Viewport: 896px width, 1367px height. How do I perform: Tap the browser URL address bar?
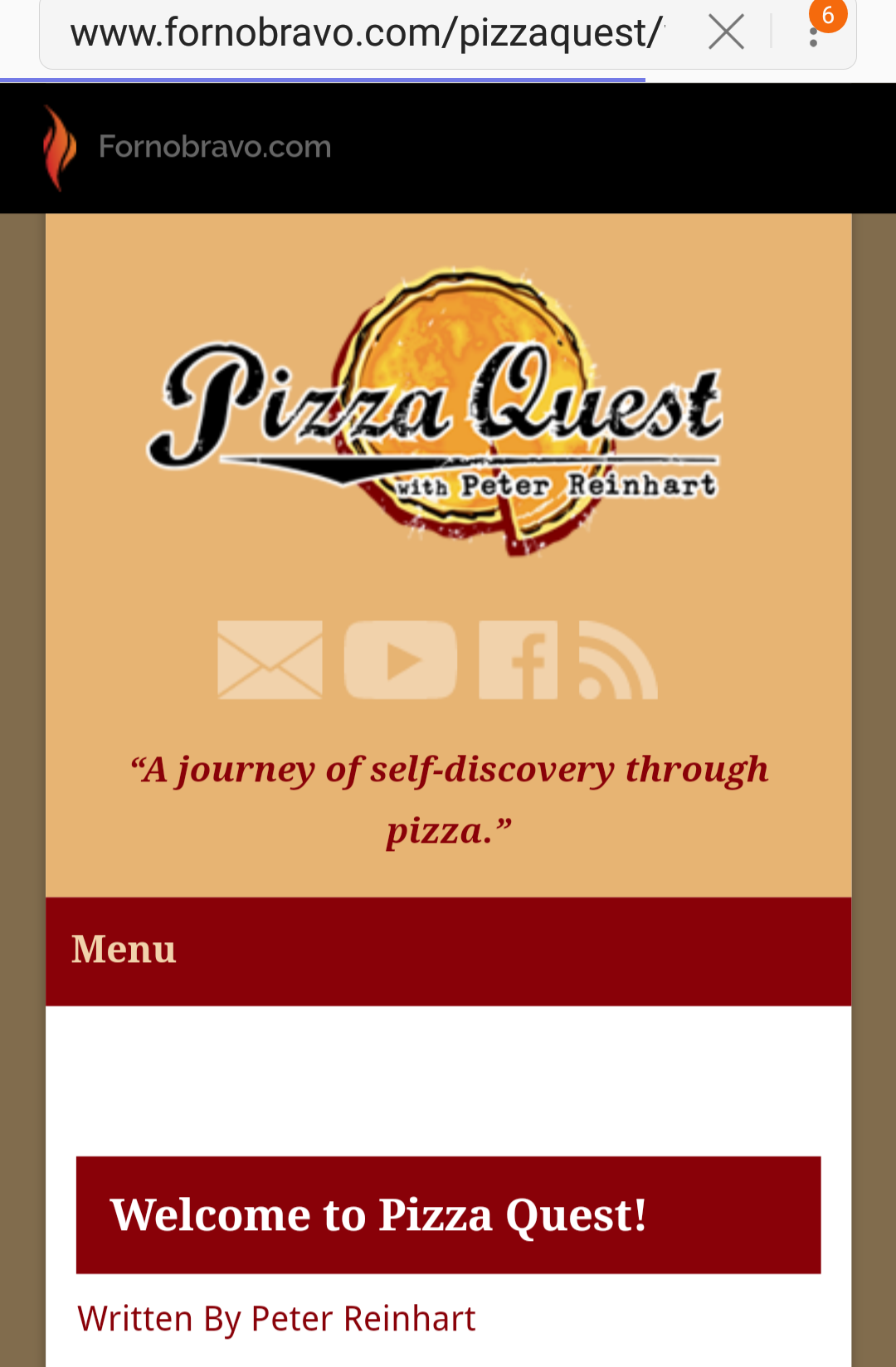click(365, 33)
